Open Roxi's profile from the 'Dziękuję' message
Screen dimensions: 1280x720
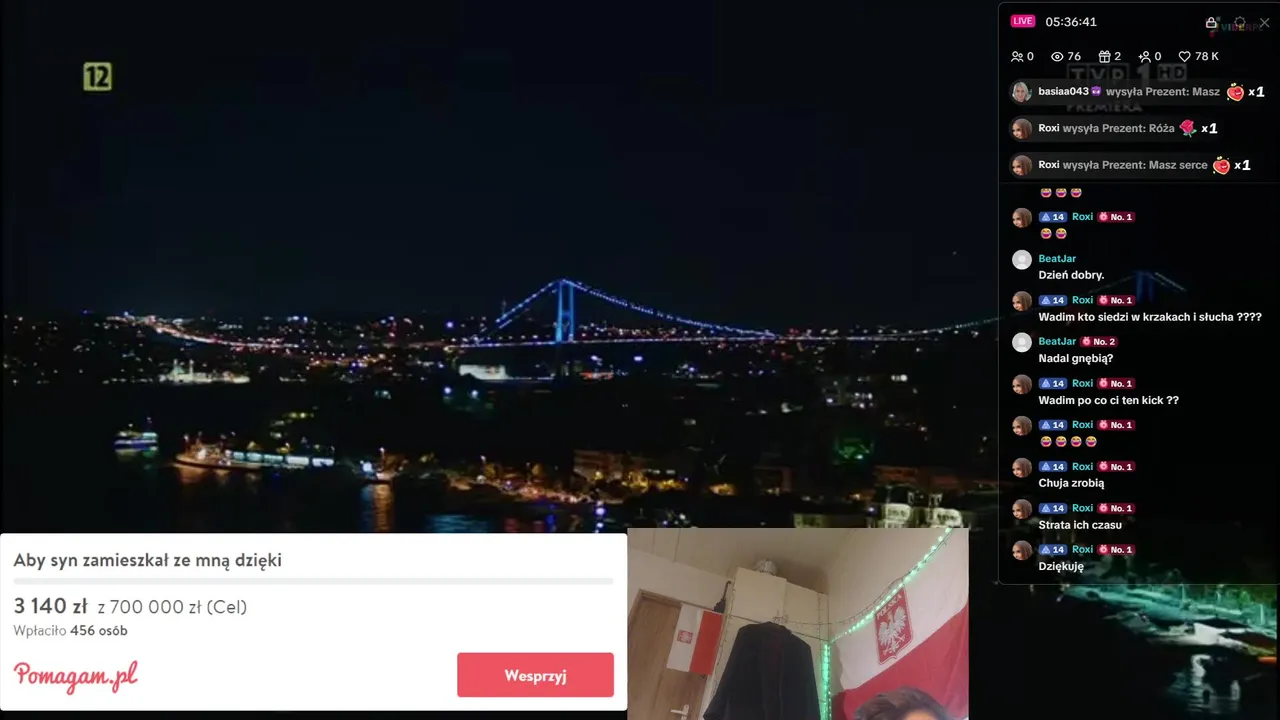point(1022,551)
